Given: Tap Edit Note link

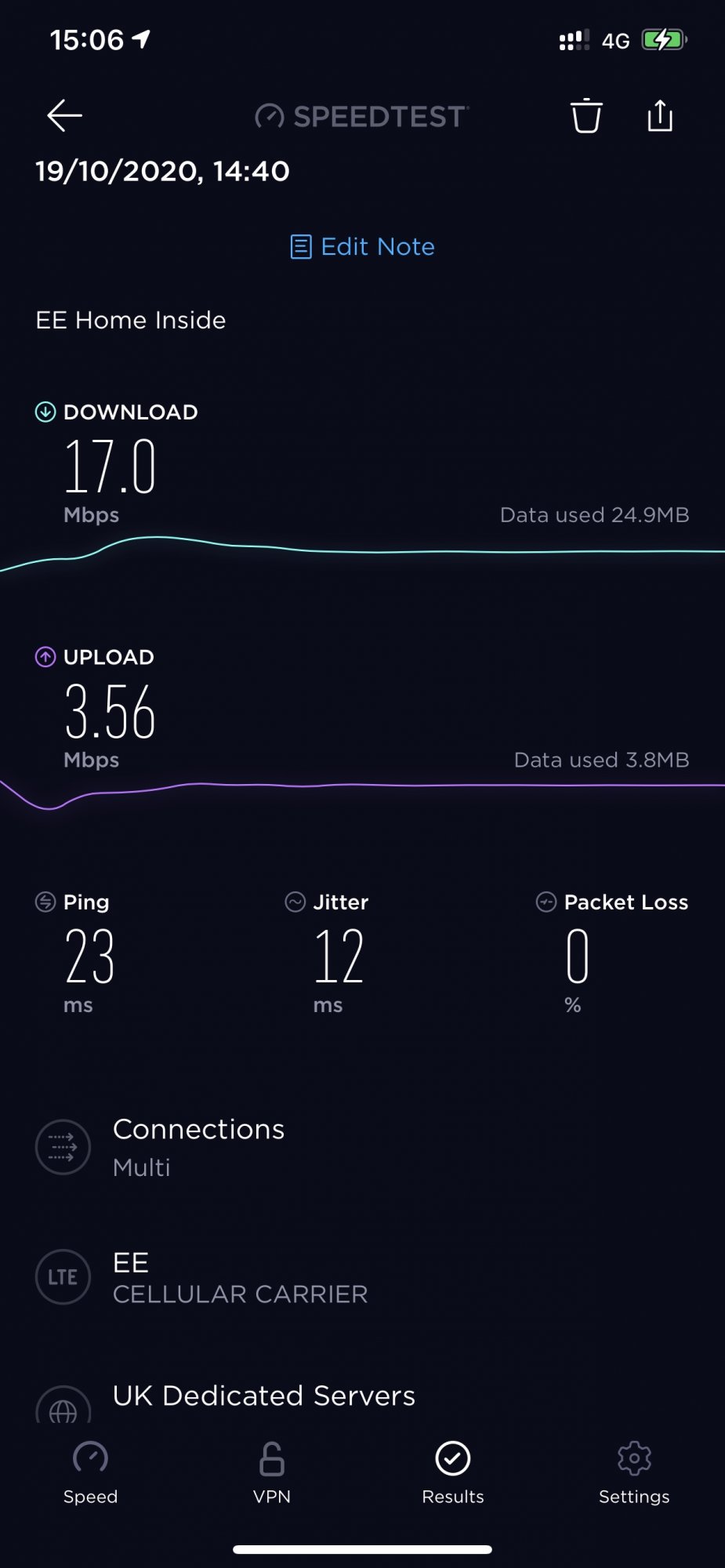Looking at the screenshot, I should pyautogui.click(x=363, y=247).
